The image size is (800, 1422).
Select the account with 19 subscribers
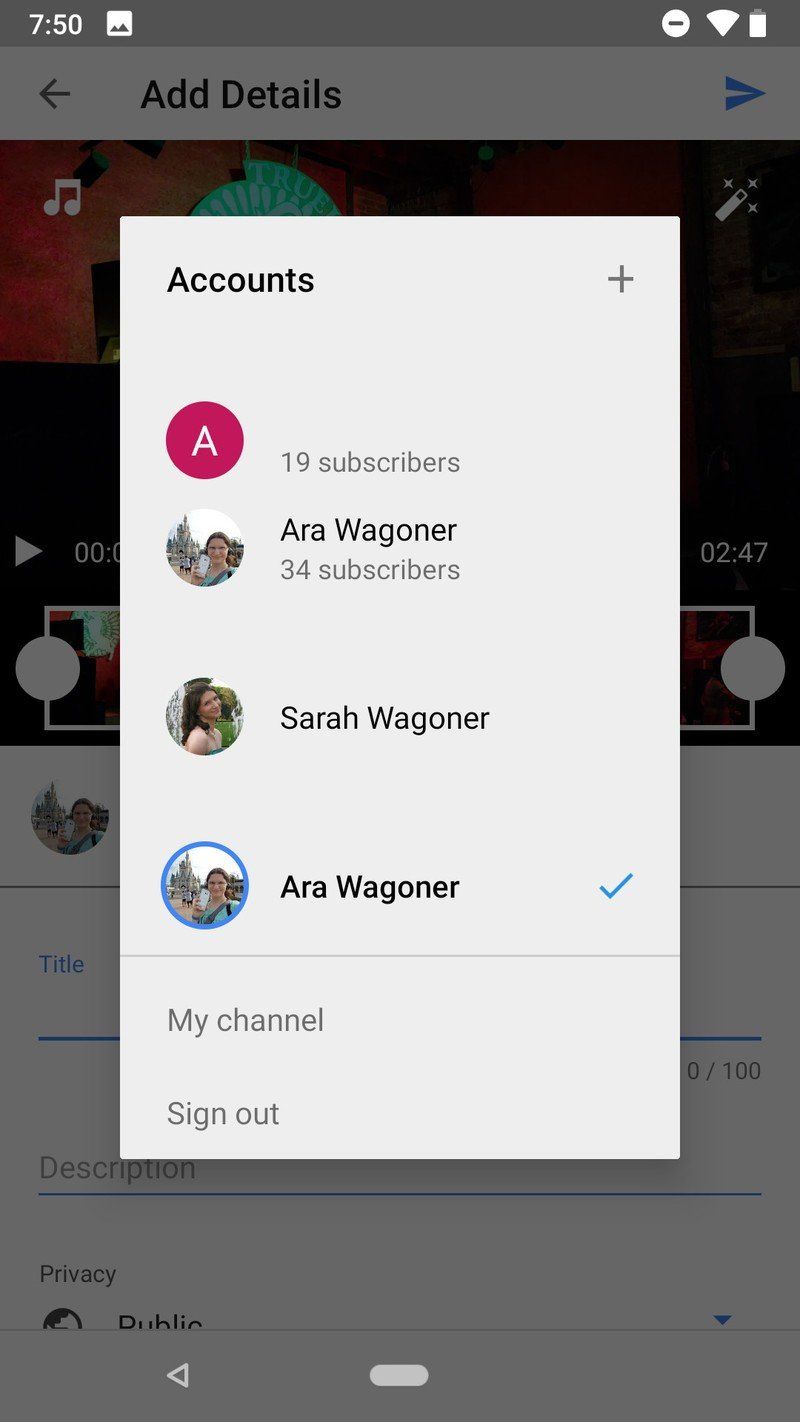click(400, 441)
